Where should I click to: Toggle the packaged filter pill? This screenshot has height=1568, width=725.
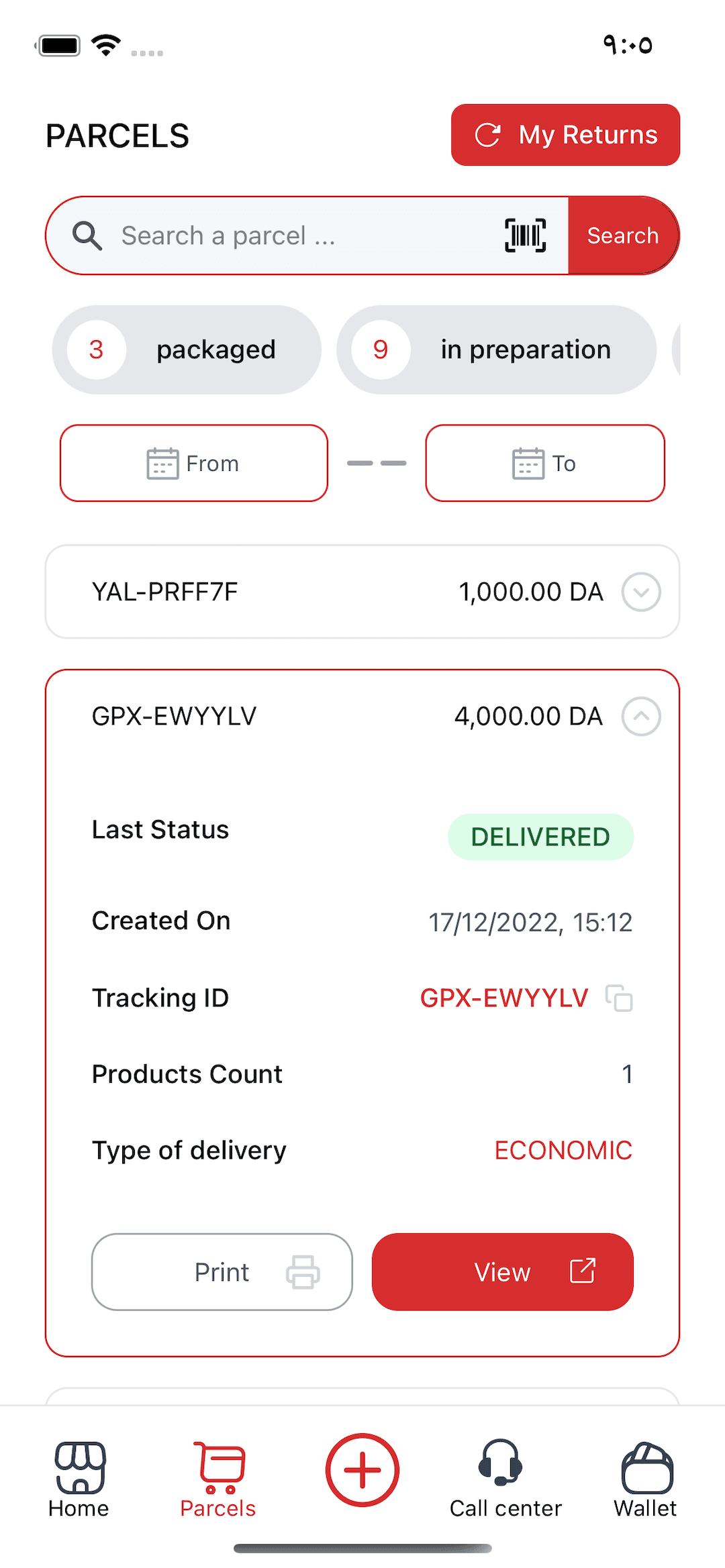coord(187,350)
